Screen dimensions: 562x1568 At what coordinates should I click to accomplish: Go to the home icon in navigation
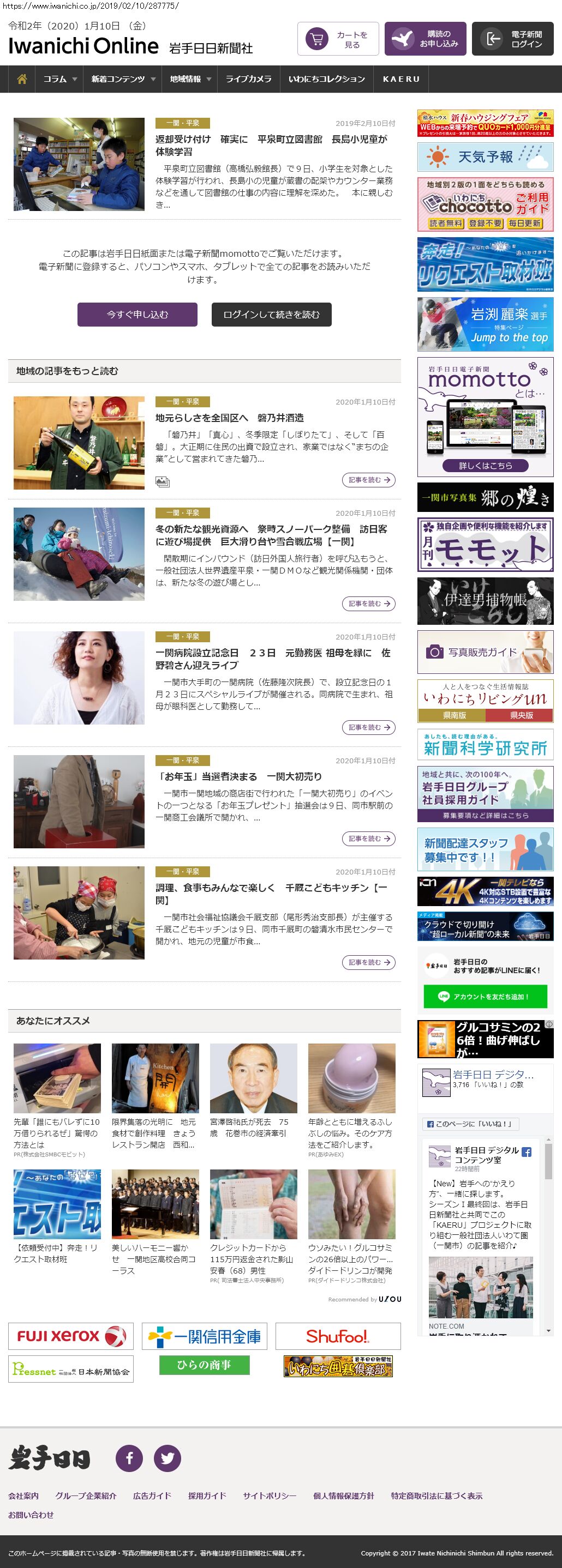click(x=22, y=79)
